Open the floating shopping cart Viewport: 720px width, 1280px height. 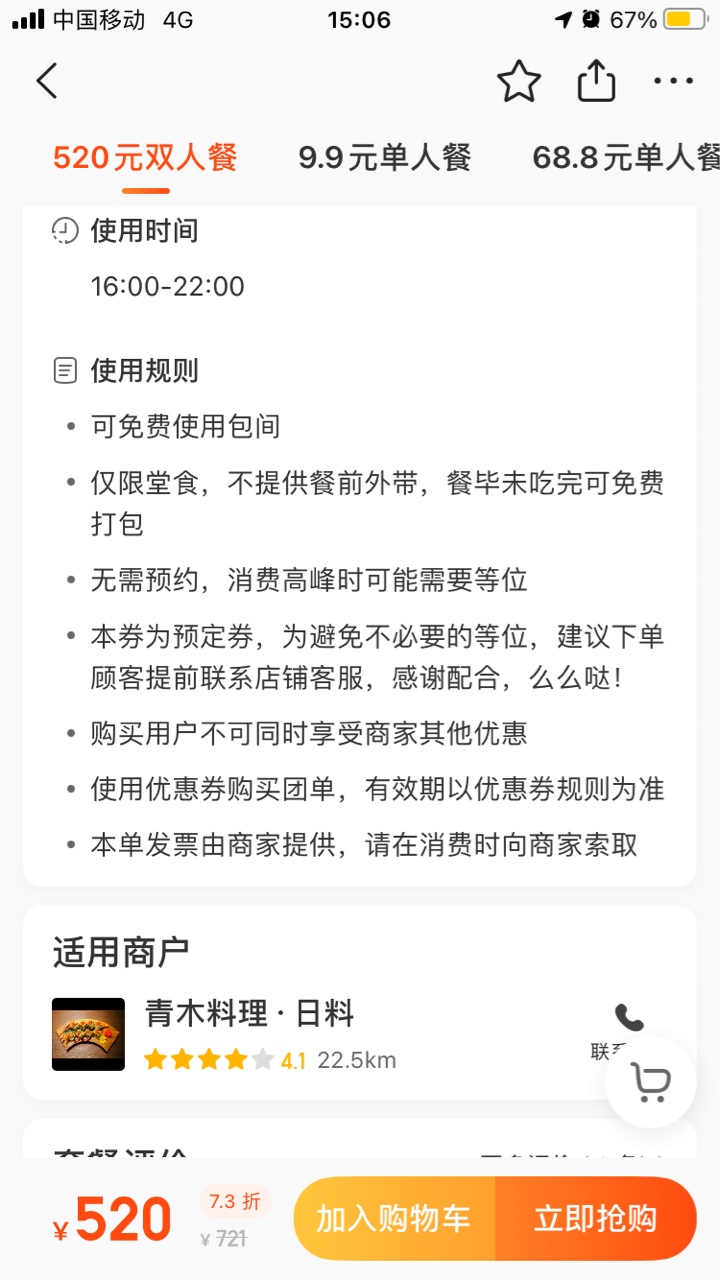click(650, 1083)
